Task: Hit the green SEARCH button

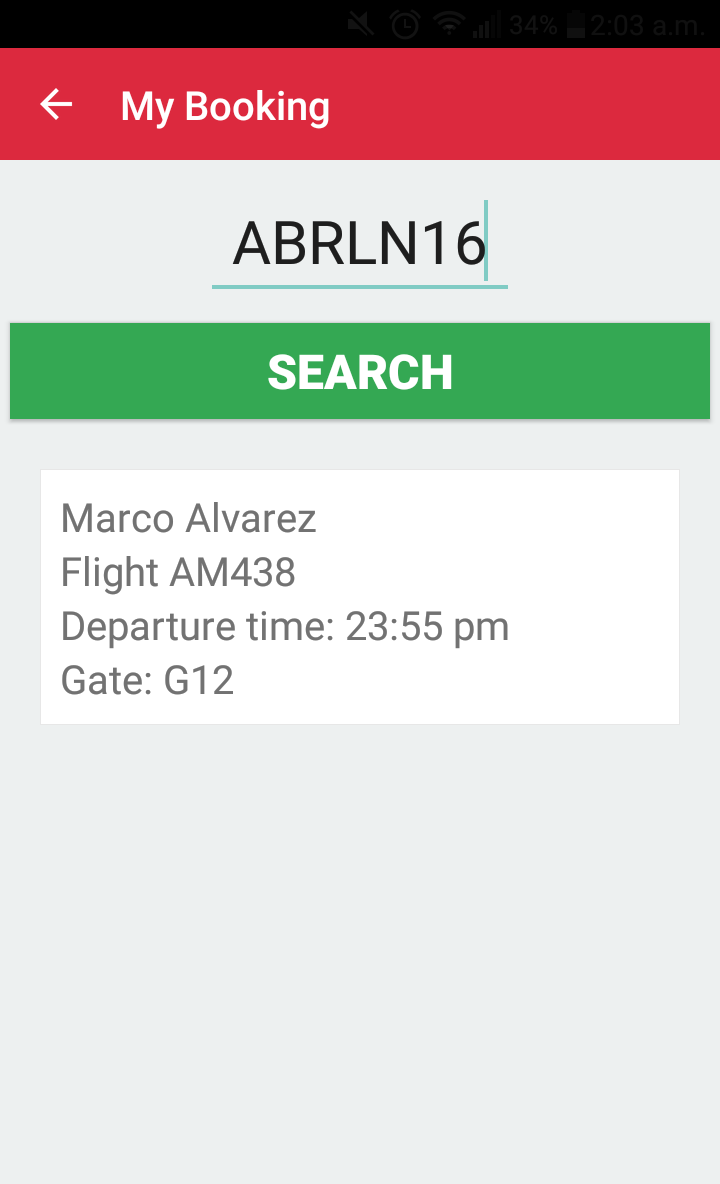Action: [x=360, y=371]
